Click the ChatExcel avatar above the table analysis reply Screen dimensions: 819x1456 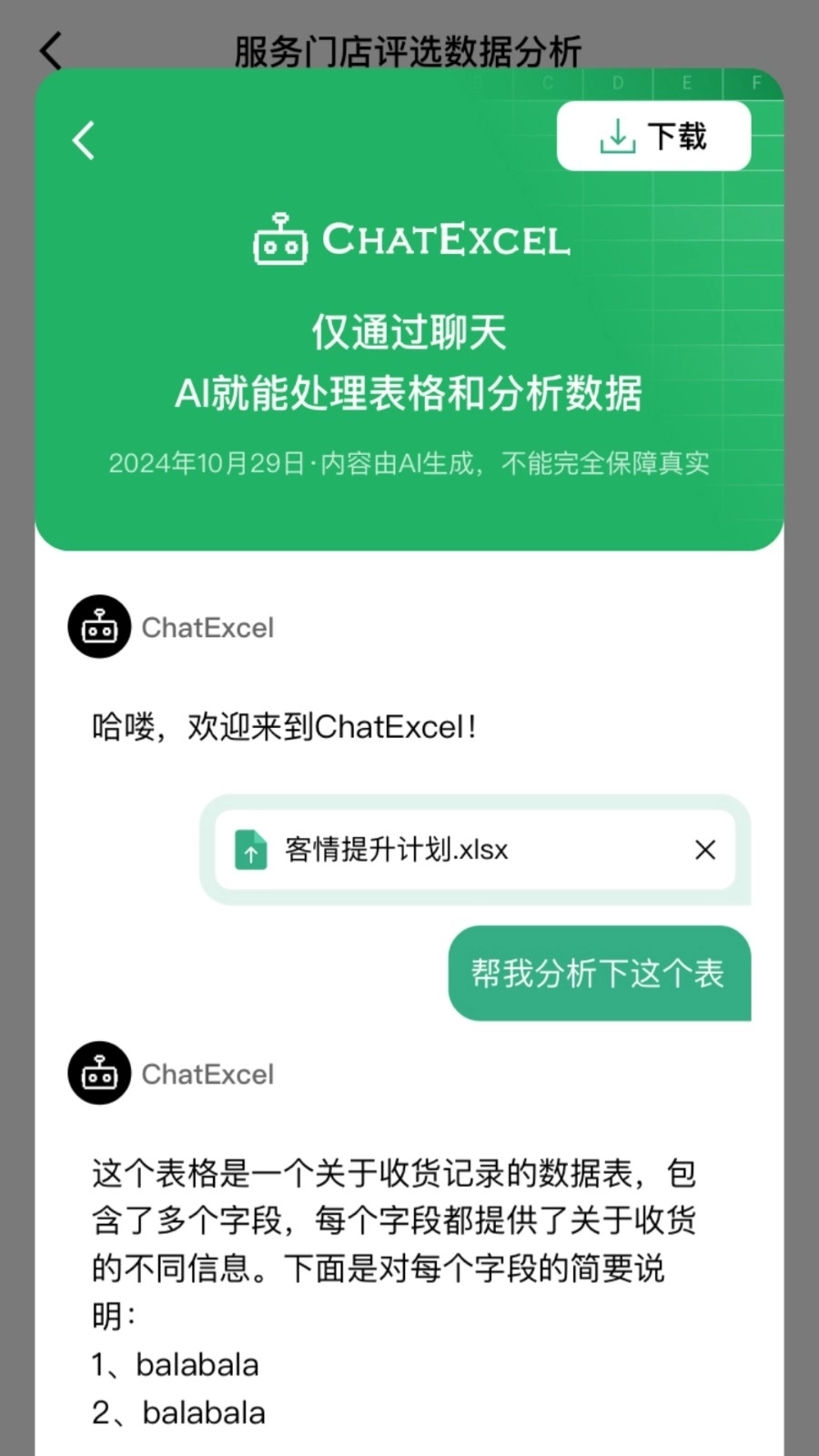coord(99,1073)
